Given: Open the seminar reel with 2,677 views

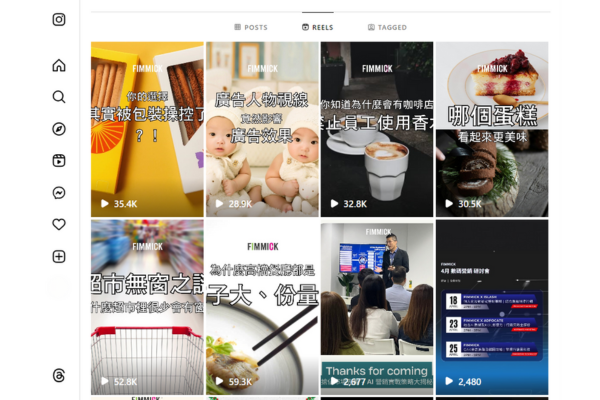Looking at the screenshot, I should pyautogui.click(x=376, y=307).
